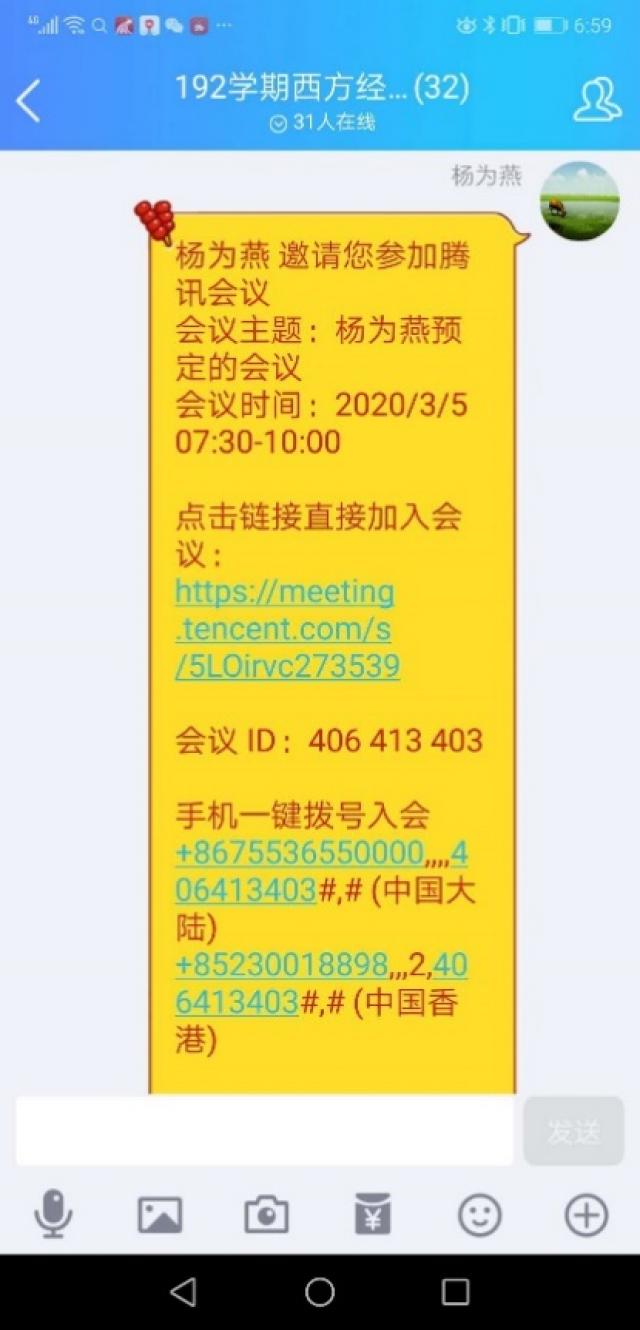This screenshot has width=640, height=1330.
Task: Open the camera to take a photo
Action: tap(266, 1216)
